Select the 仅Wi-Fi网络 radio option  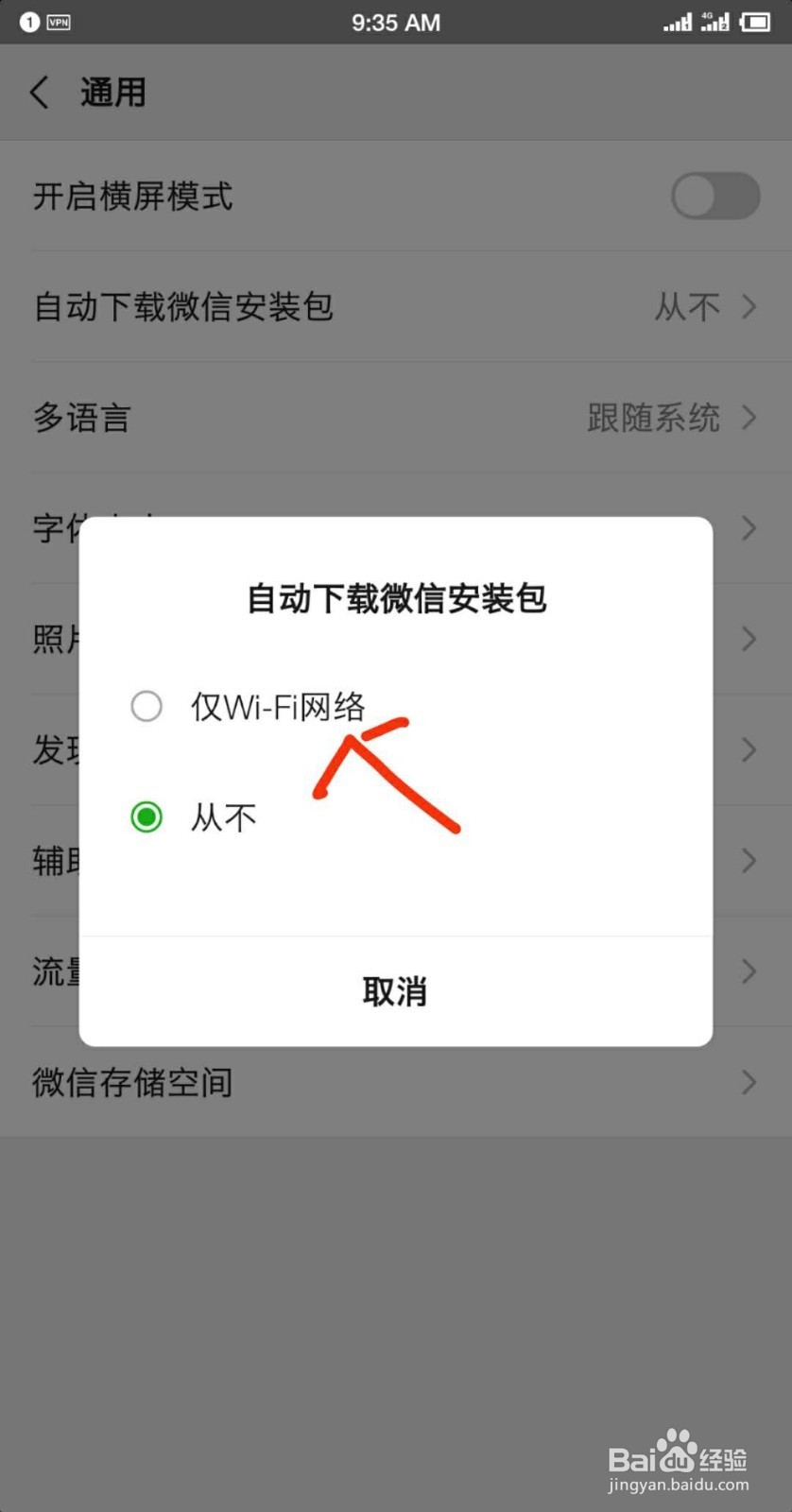click(146, 706)
